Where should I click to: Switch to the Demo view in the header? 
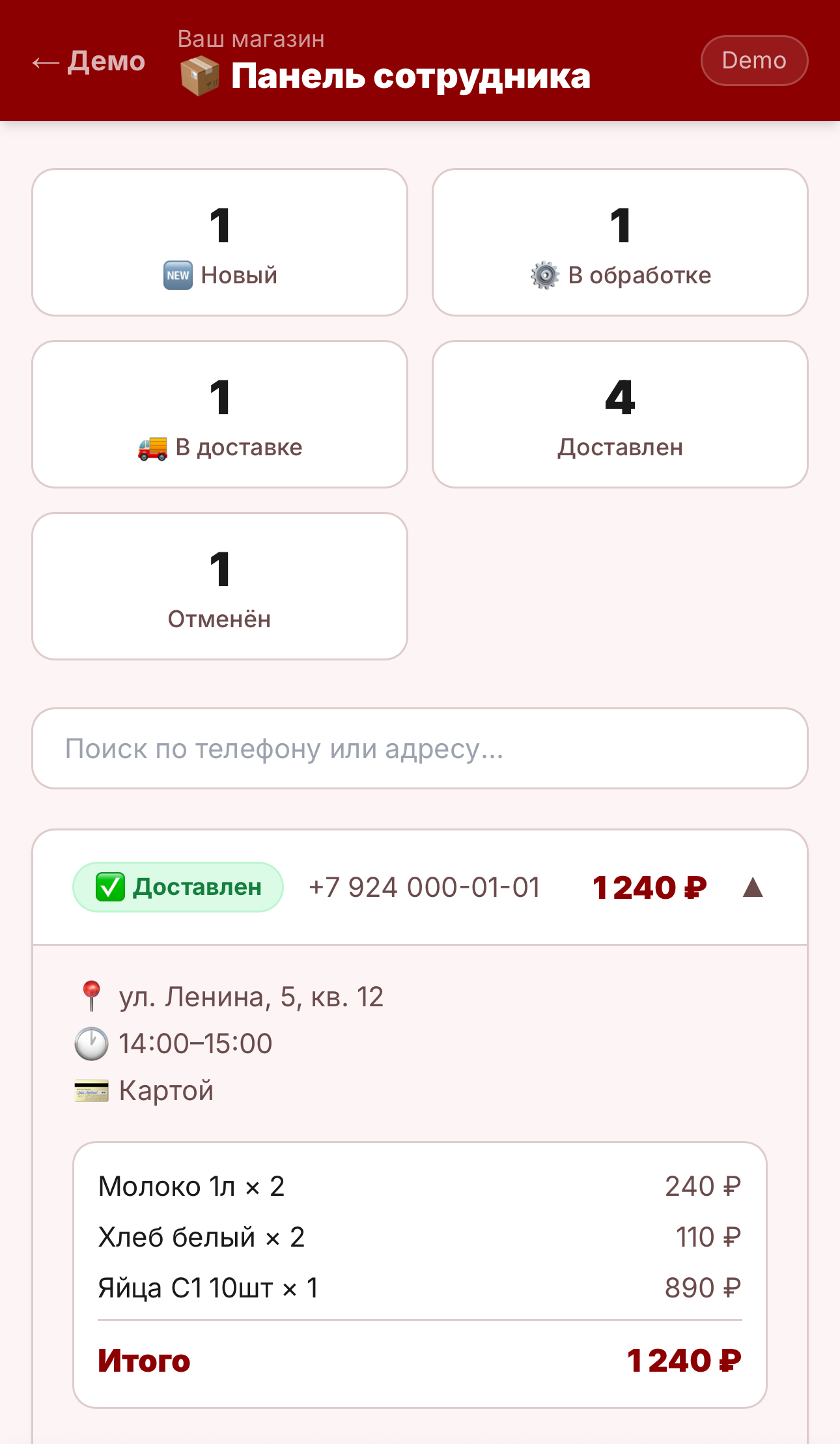(753, 60)
